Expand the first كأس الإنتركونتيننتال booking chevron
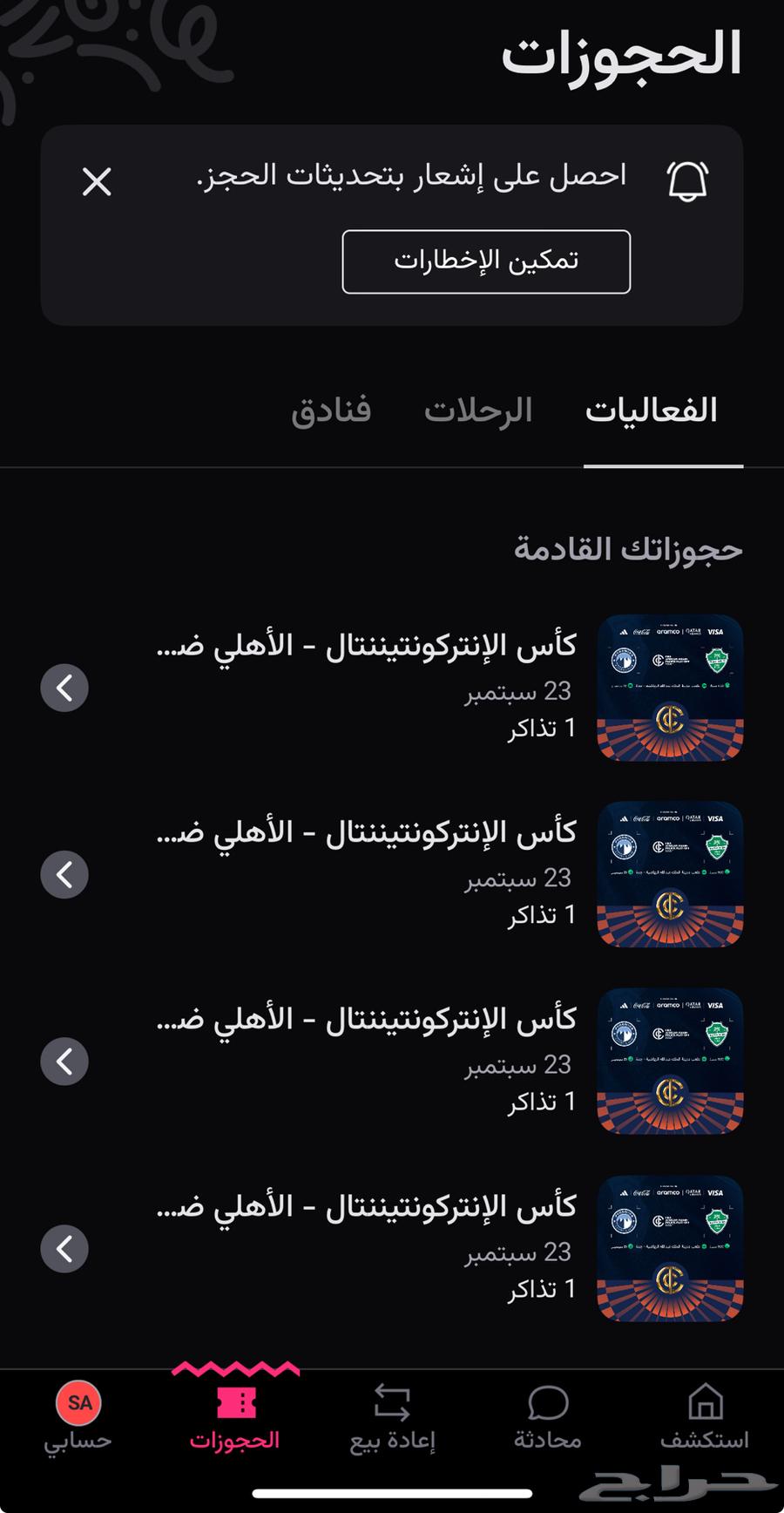Image resolution: width=784 pixels, height=1513 pixels. (x=64, y=687)
